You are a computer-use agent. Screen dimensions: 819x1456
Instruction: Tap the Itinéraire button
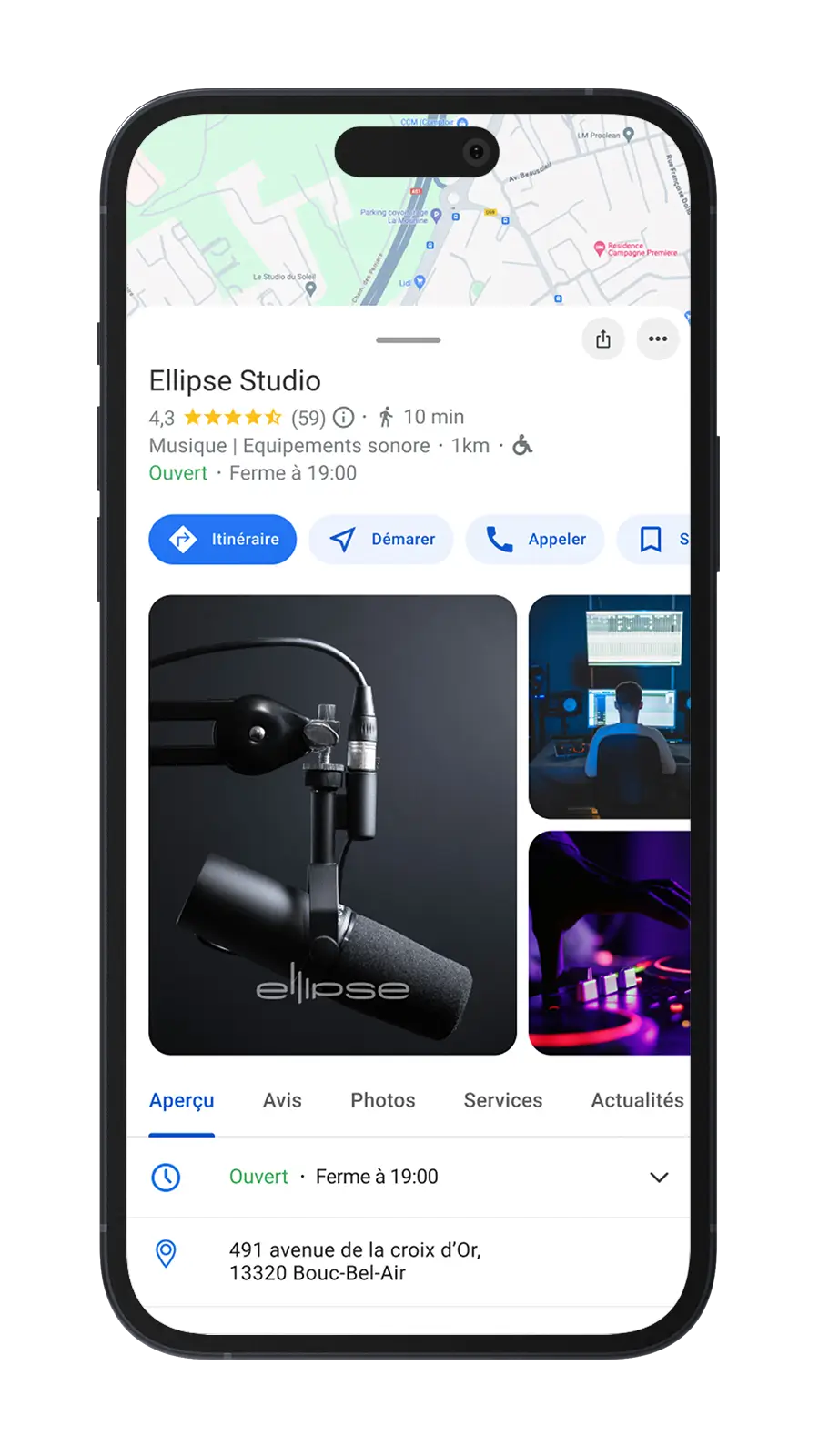[x=223, y=540]
